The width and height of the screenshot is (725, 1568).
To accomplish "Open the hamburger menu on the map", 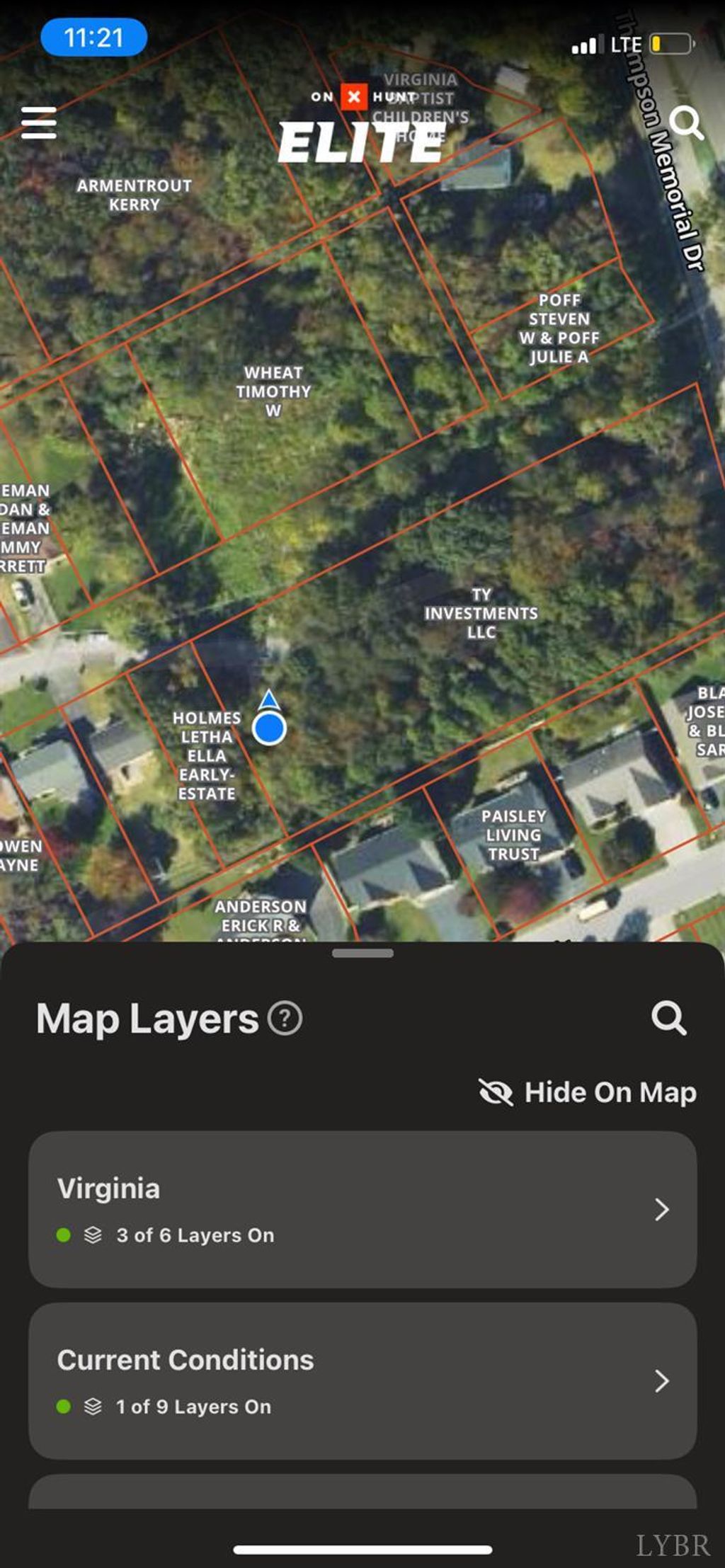I will pos(39,123).
